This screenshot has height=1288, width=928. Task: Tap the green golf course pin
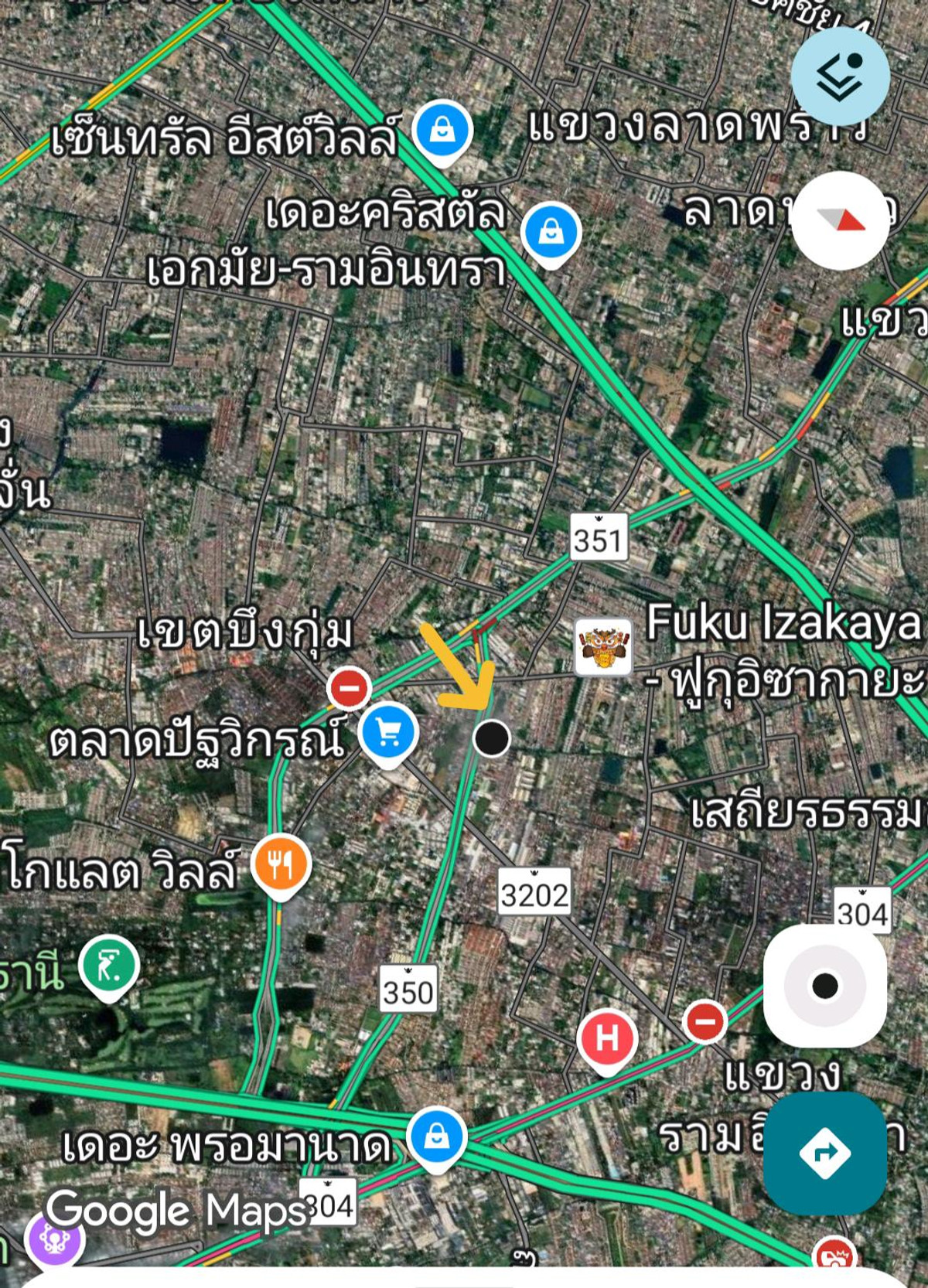click(x=109, y=966)
